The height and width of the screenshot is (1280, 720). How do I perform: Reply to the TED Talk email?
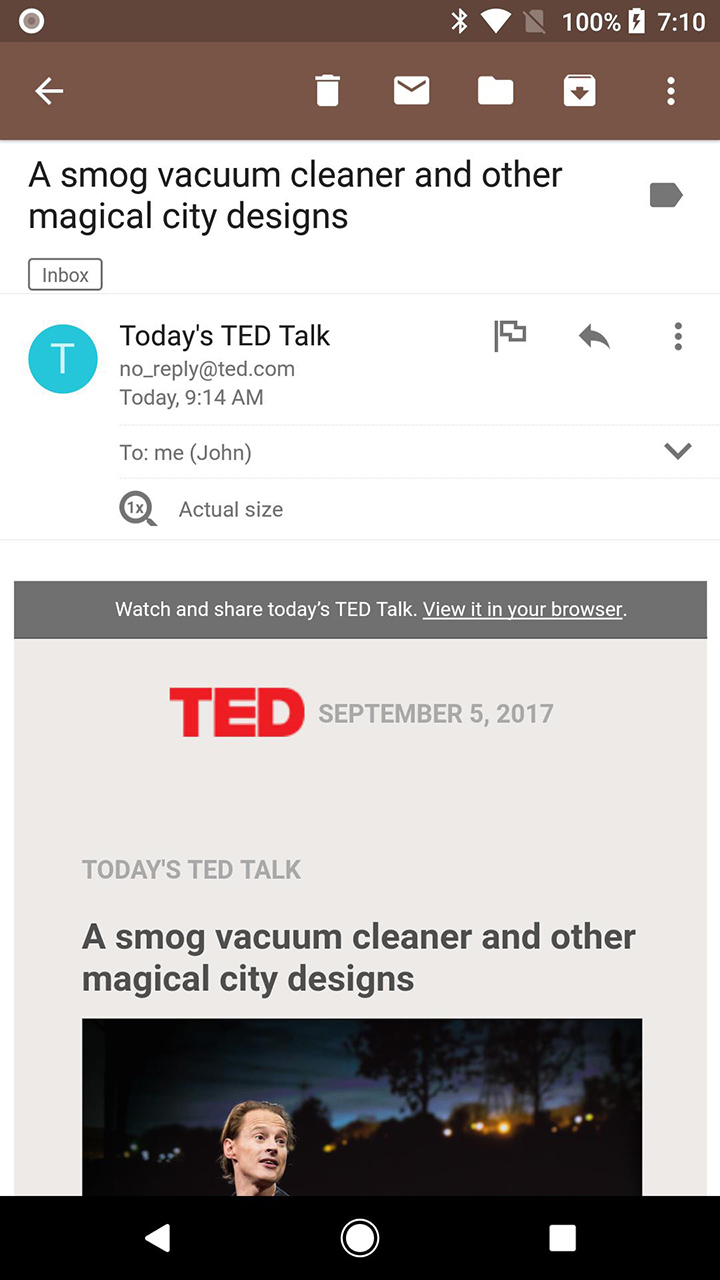coord(593,337)
